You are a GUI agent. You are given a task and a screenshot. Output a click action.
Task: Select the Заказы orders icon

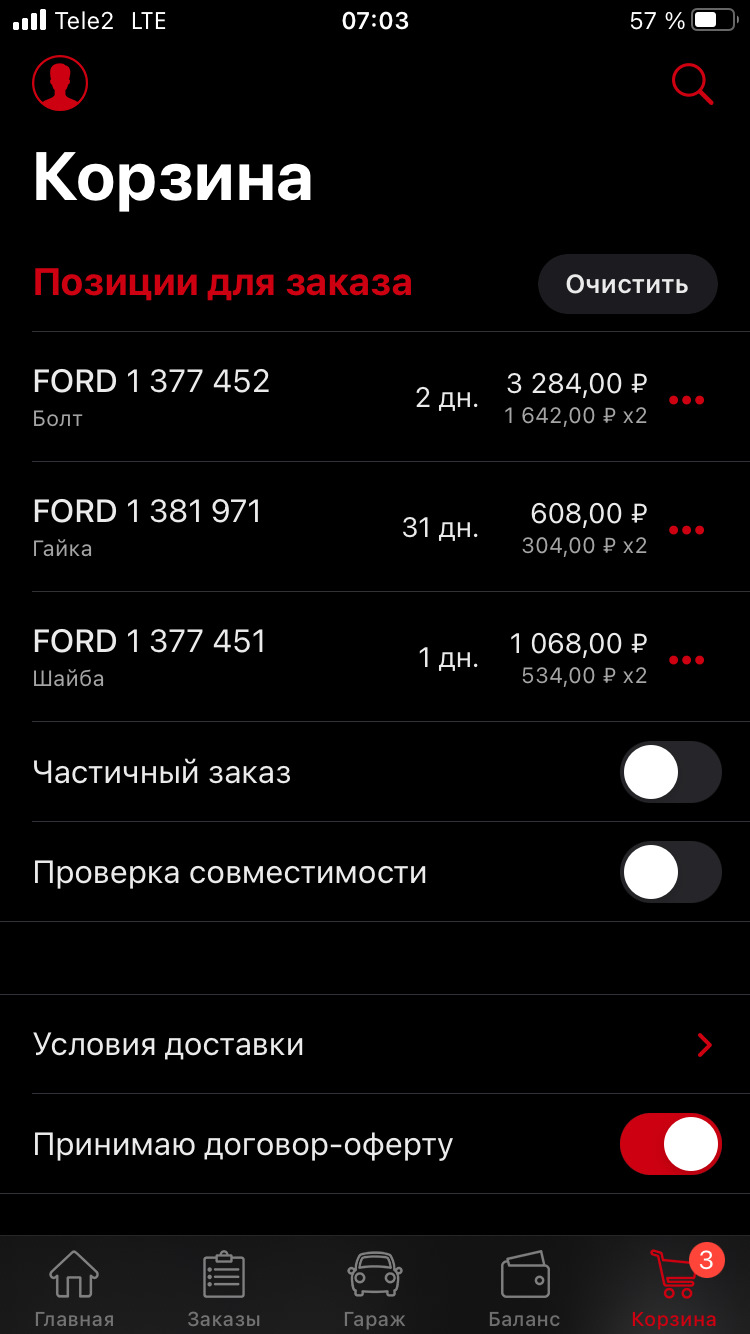pos(224,1272)
